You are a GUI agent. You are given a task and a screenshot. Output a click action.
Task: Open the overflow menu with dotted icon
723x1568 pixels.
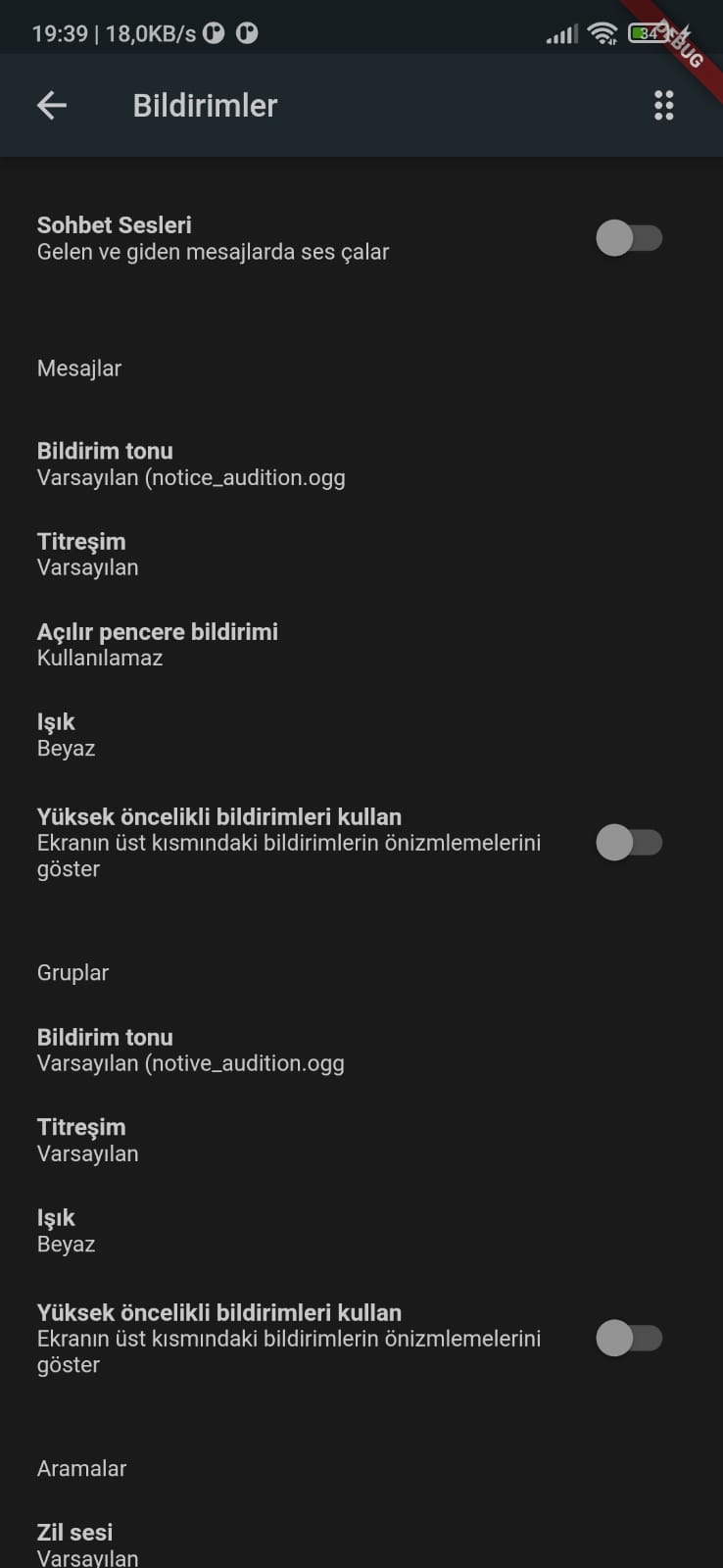[x=663, y=105]
